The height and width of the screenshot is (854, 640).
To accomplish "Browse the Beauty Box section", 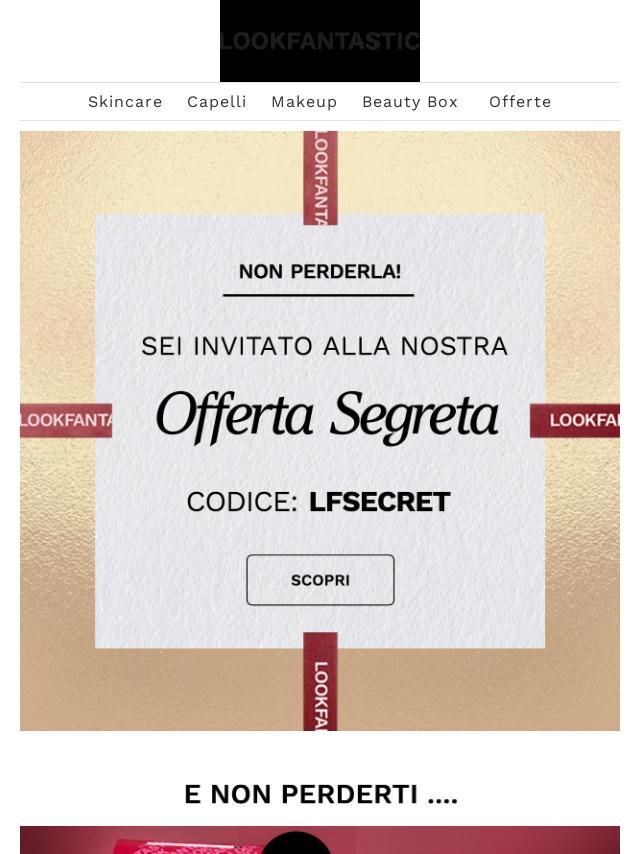I will (409, 102).
